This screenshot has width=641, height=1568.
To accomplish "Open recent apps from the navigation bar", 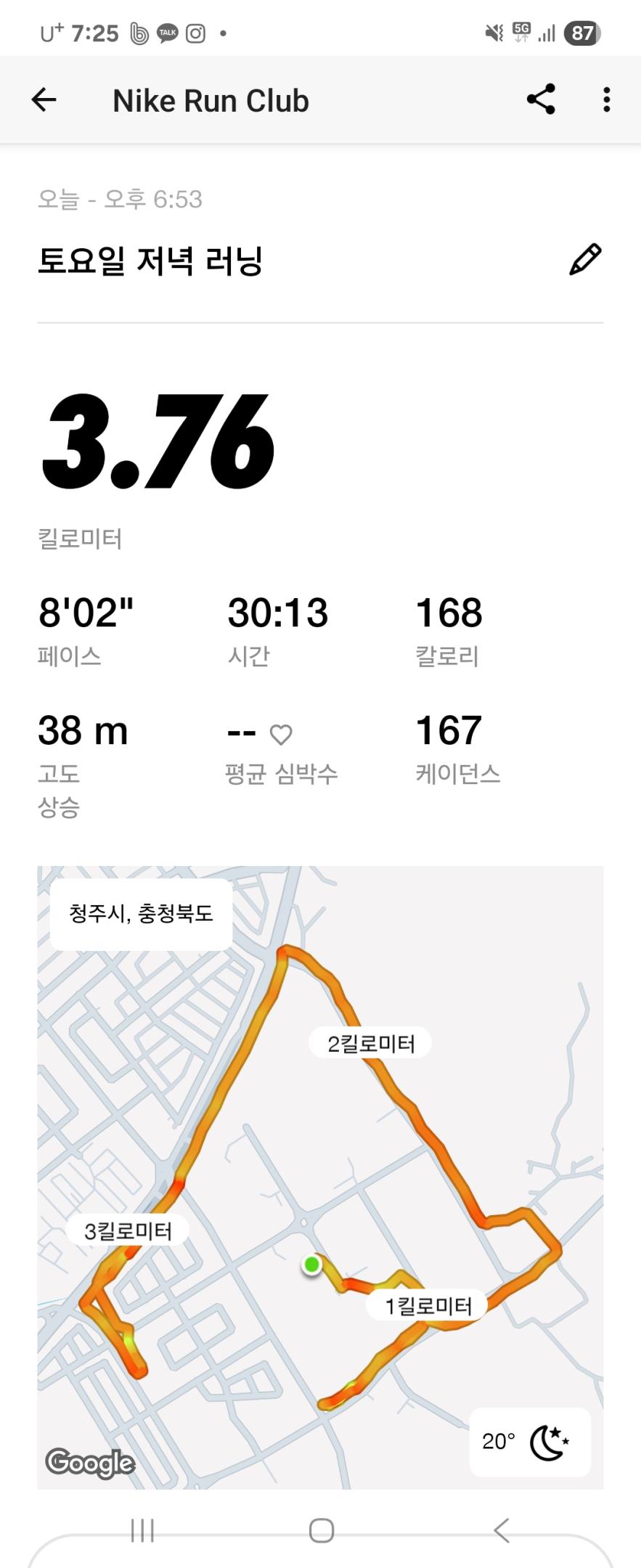I will (x=142, y=1530).
